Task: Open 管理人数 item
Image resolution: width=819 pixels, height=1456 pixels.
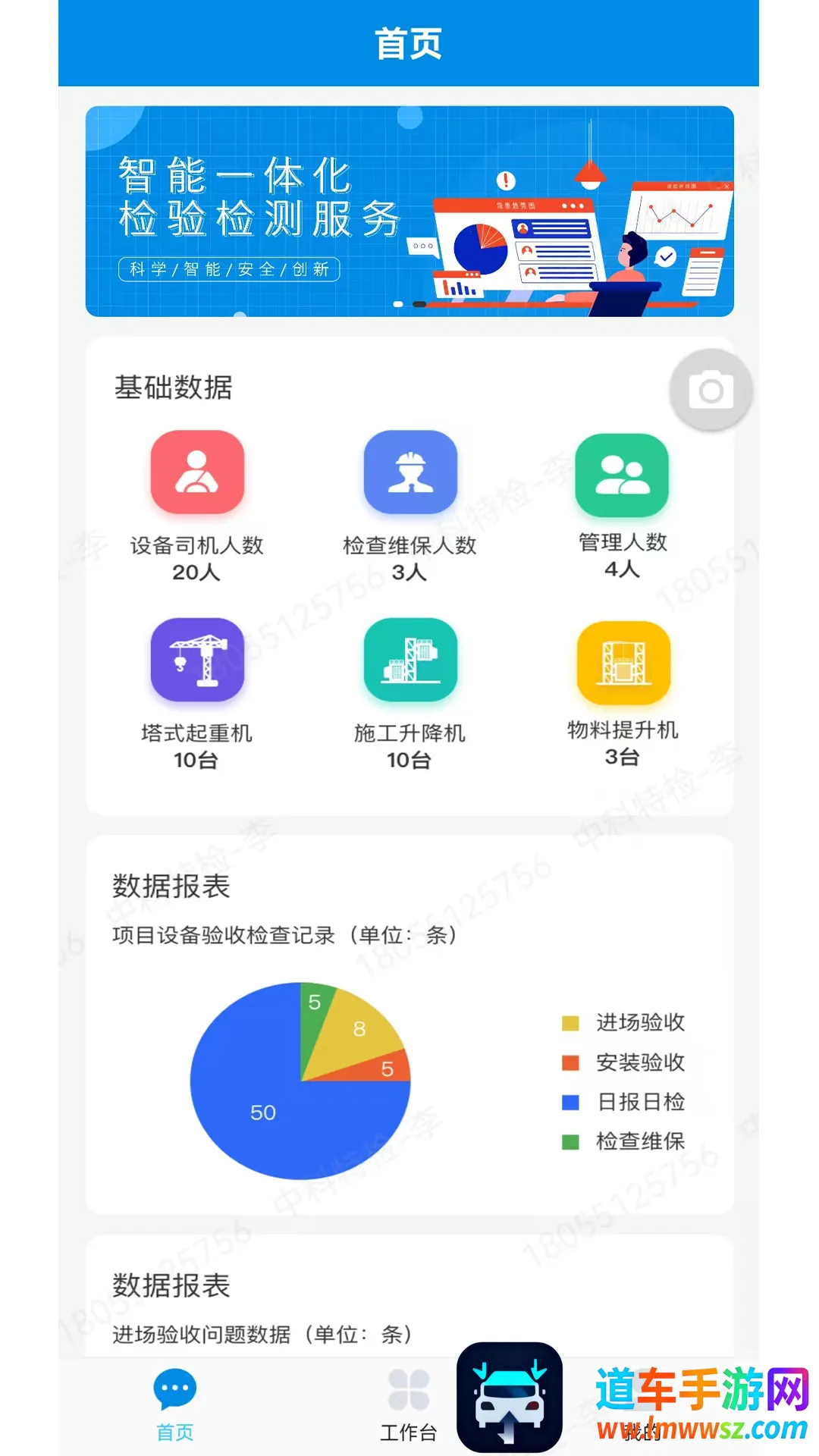Action: tap(622, 504)
